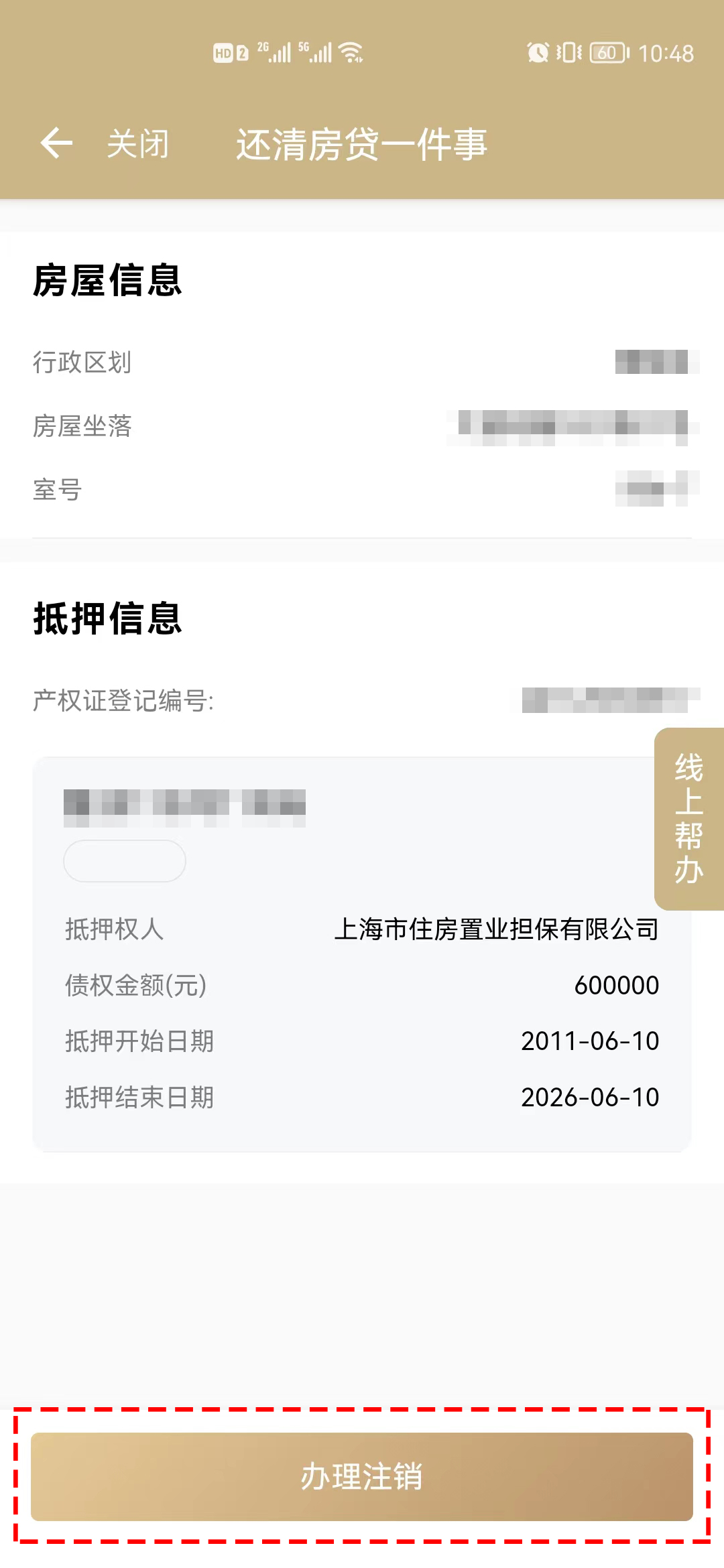Viewport: 724px width, 1568px height.
Task: Tap the back arrow icon
Action: pos(58,143)
